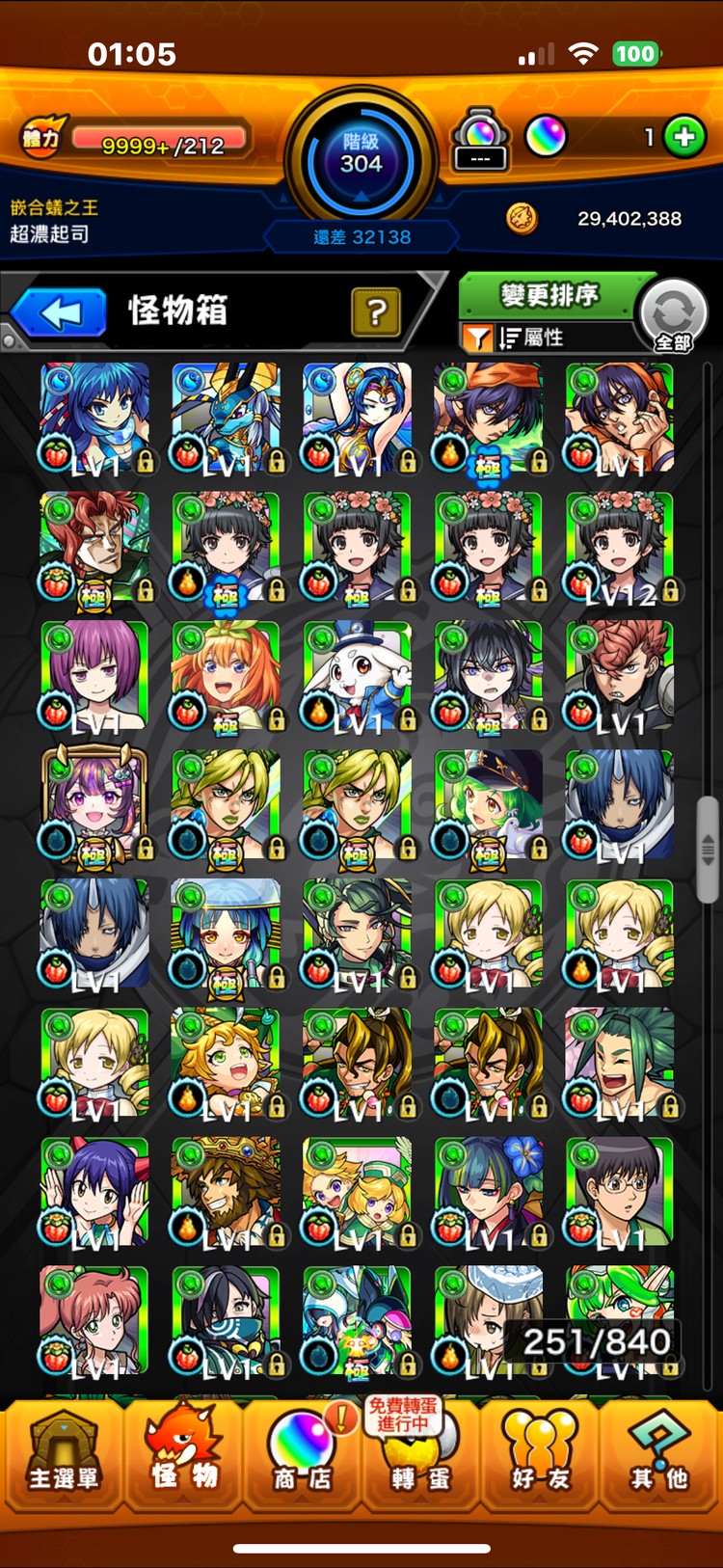Open the 其他 others tab

pyautogui.click(x=659, y=1456)
